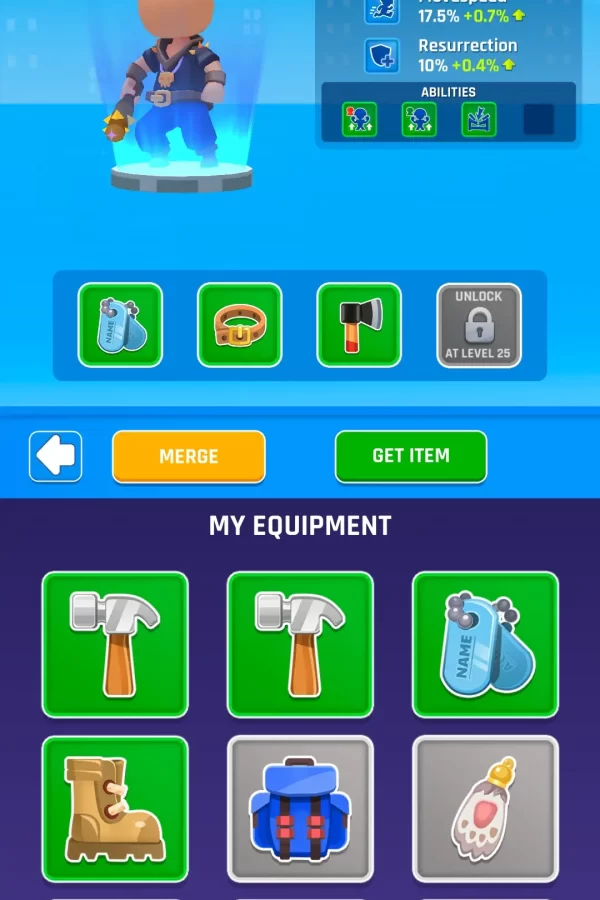Open the boot in My Equipment
600x900 pixels.
point(115,809)
